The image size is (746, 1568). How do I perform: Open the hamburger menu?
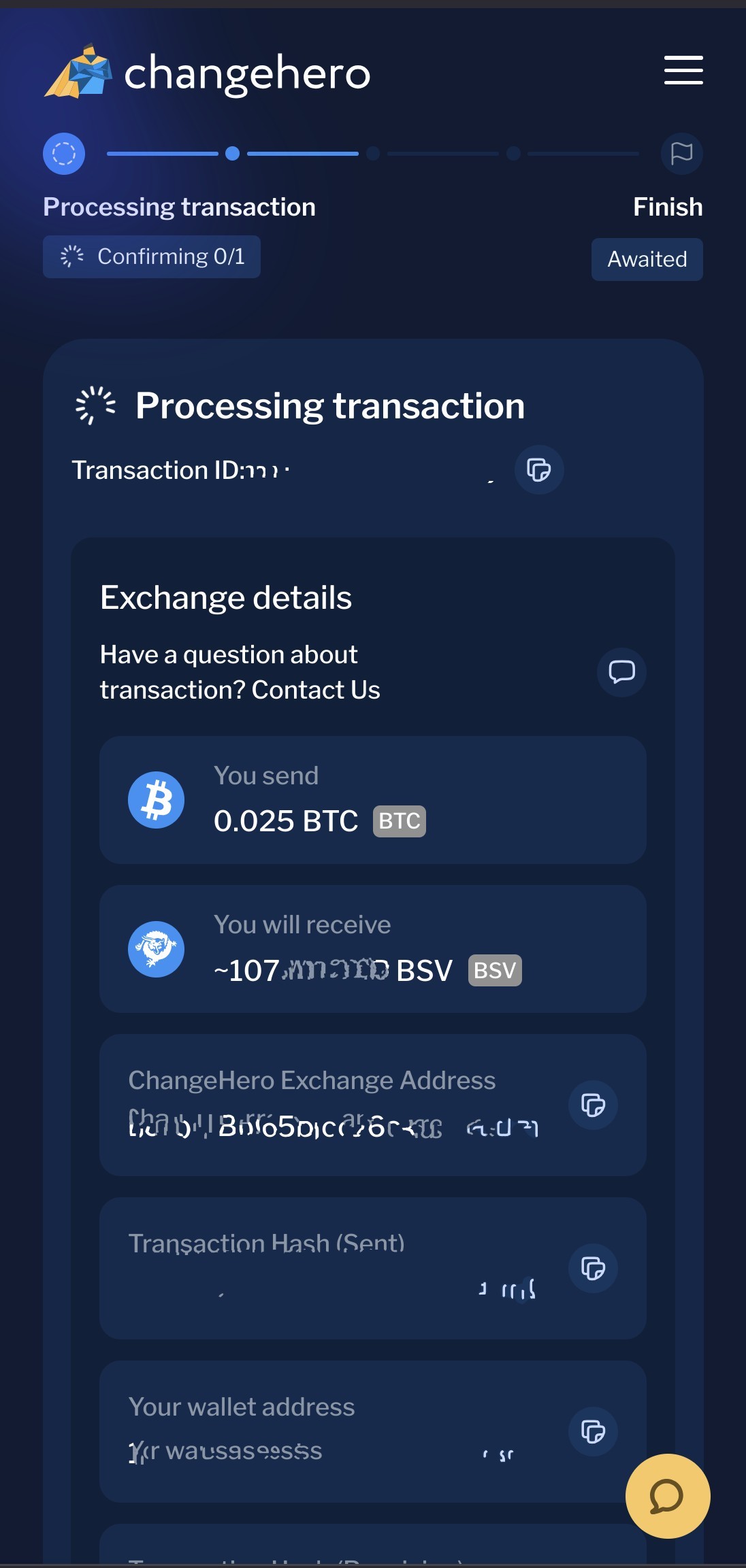point(683,71)
